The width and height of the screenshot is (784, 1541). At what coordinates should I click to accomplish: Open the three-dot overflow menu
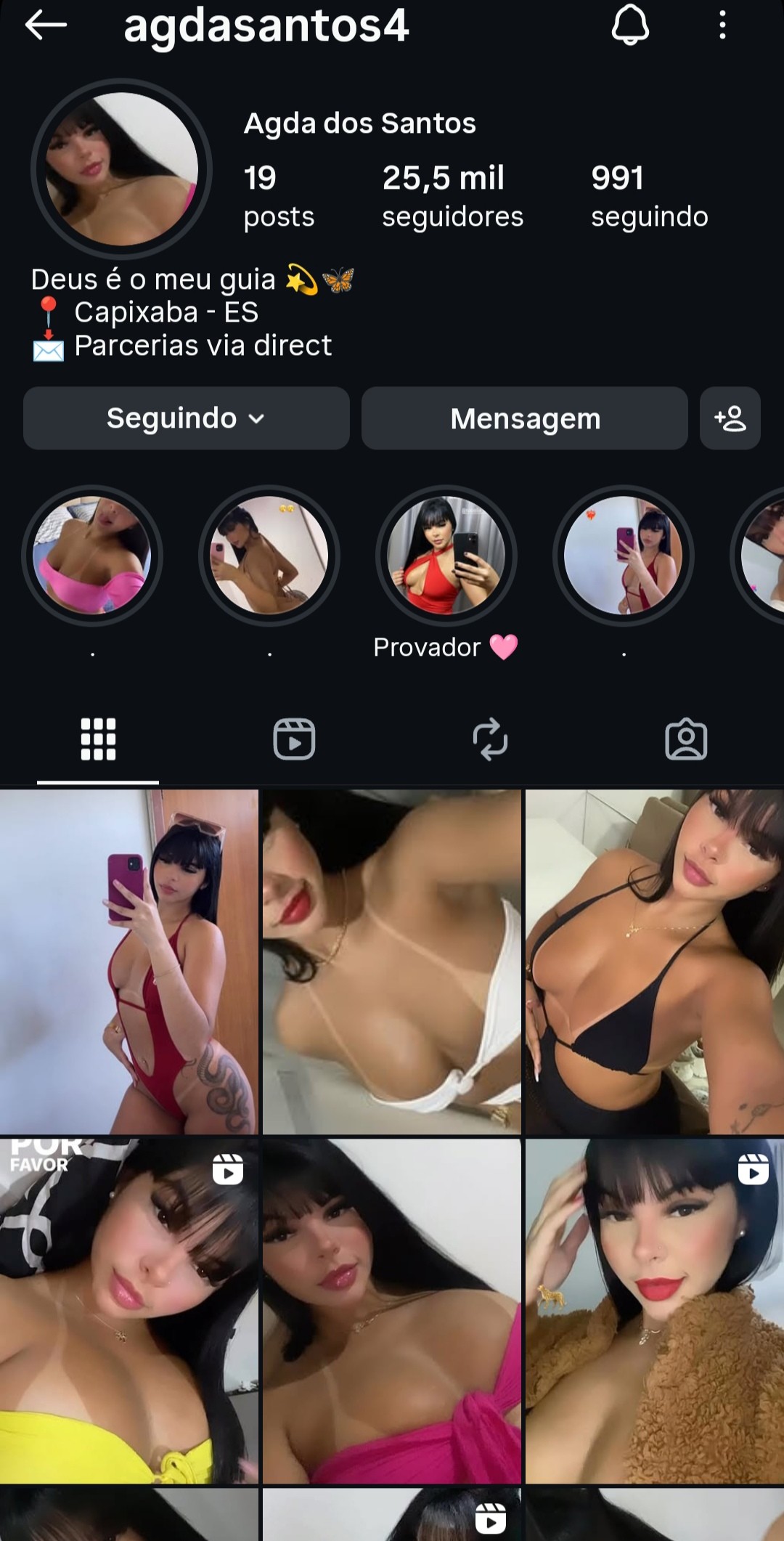pos(722,26)
